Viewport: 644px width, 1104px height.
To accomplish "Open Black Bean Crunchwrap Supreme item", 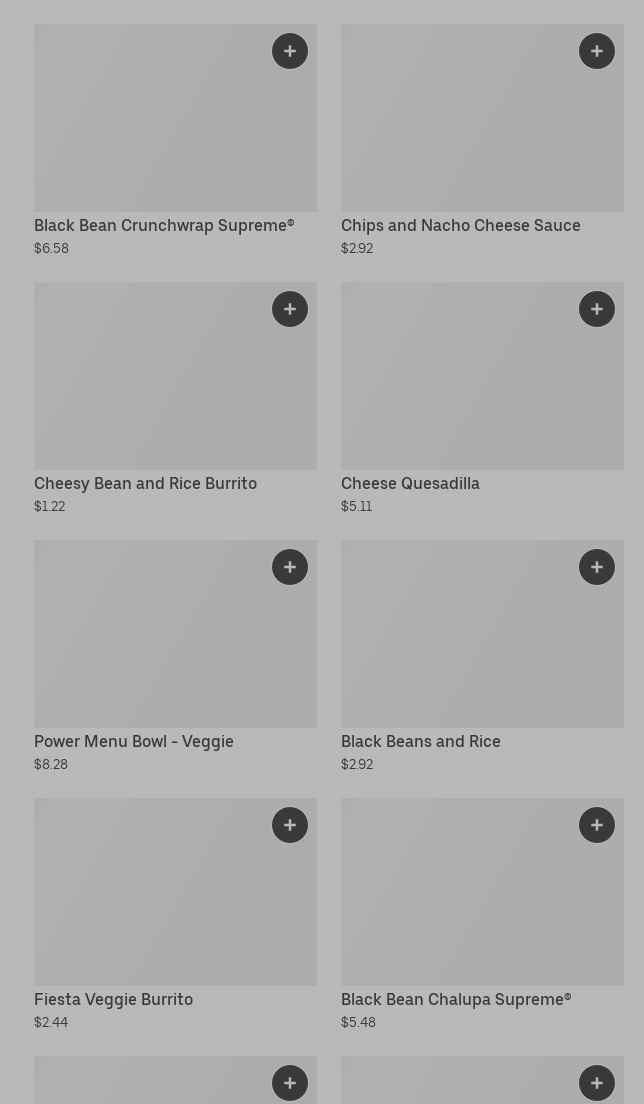I will pos(175,141).
